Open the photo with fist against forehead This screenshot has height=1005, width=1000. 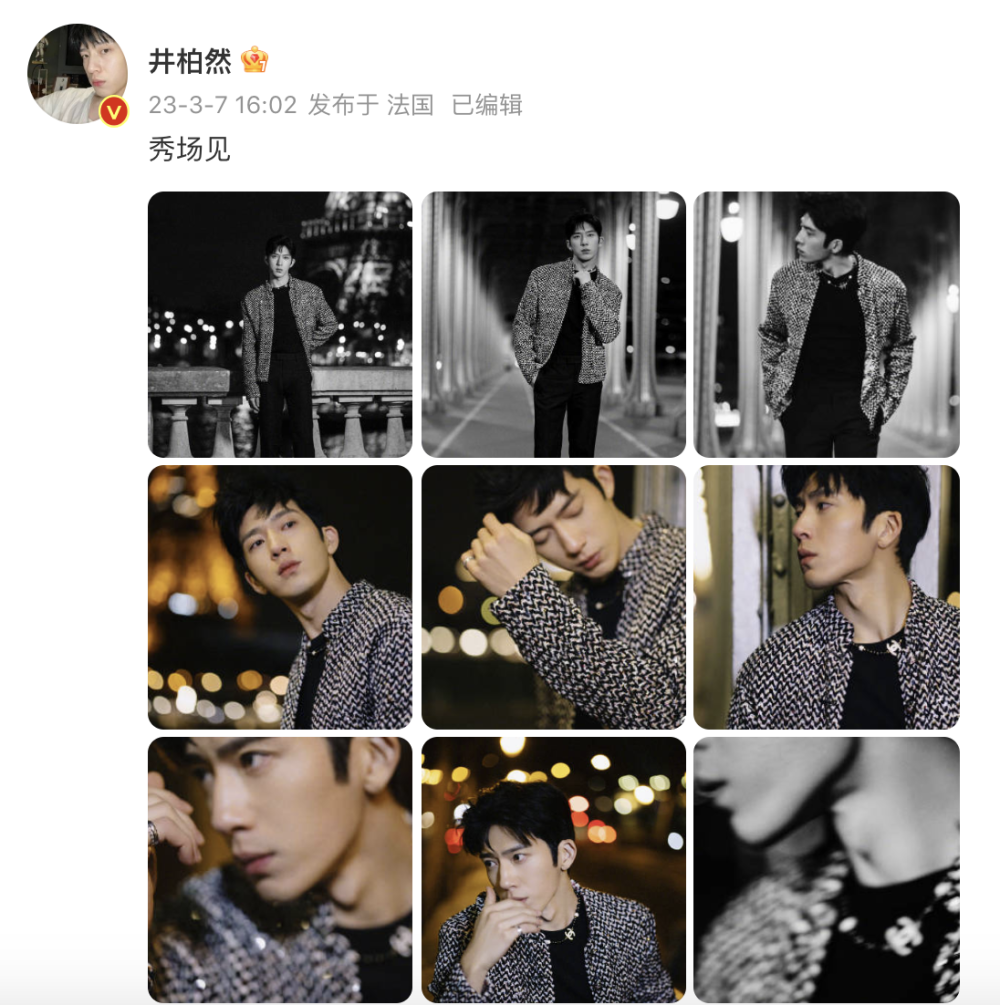(553, 597)
